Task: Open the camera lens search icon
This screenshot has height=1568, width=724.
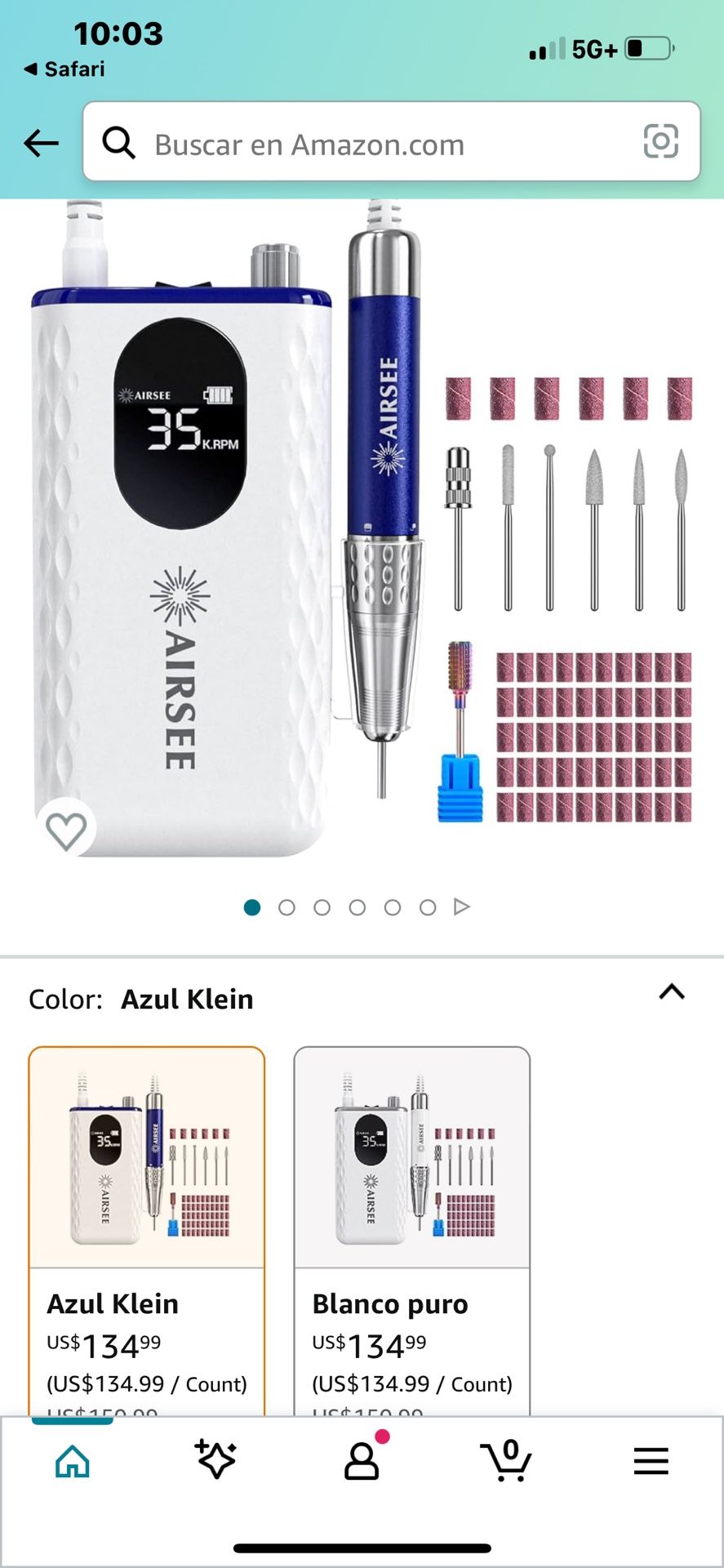Action: 660,142
